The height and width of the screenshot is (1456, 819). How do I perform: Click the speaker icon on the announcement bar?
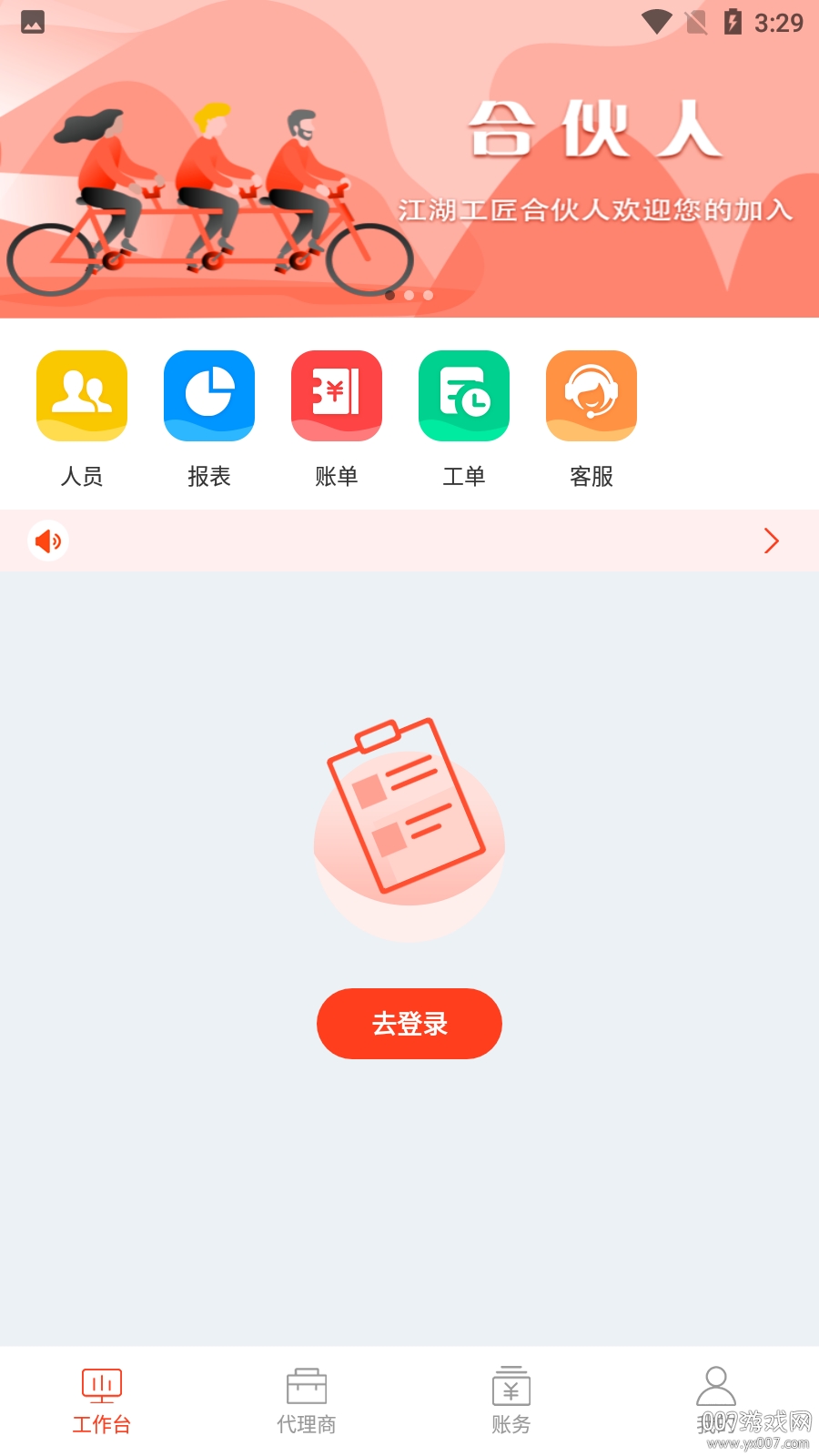[47, 540]
